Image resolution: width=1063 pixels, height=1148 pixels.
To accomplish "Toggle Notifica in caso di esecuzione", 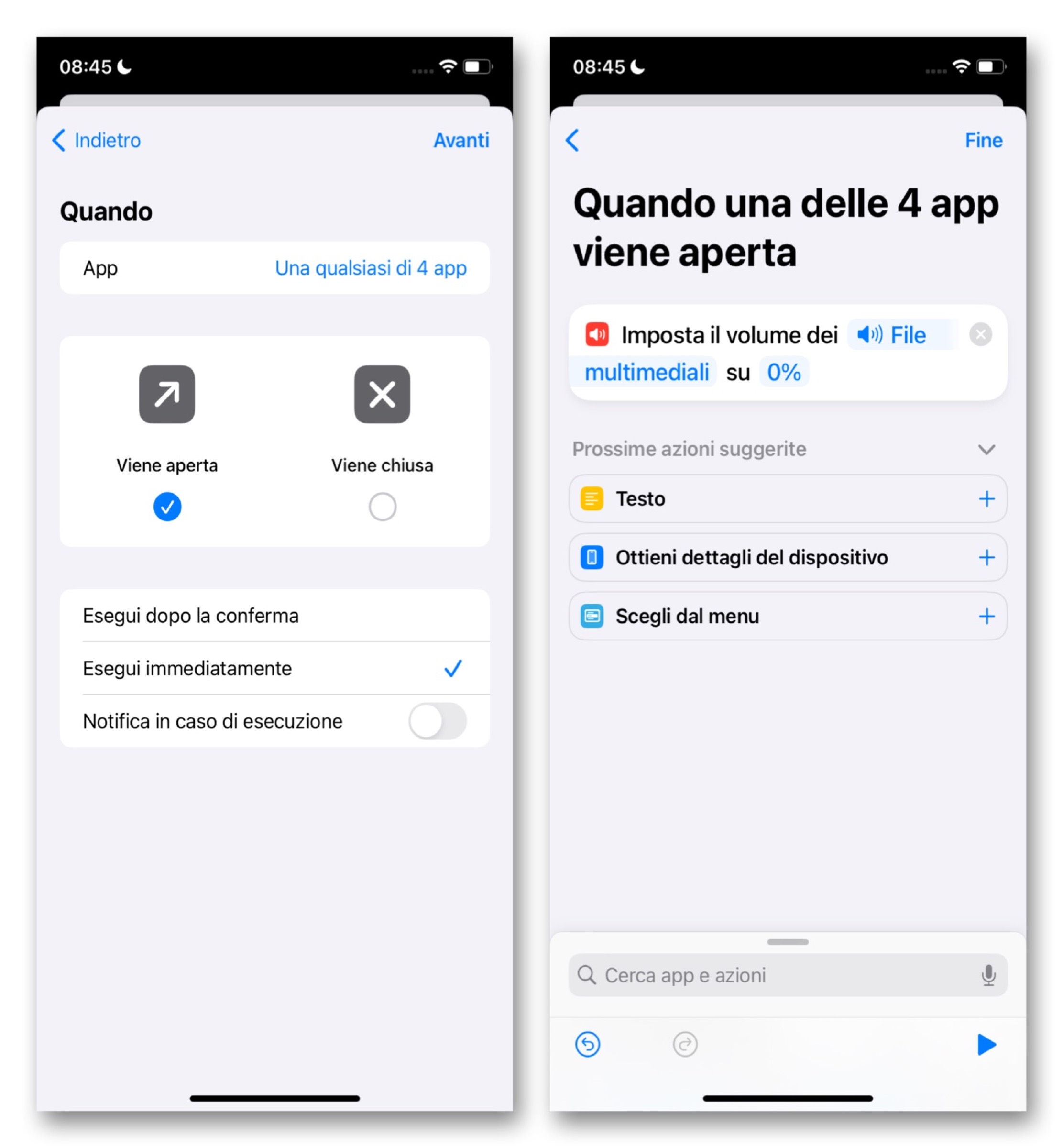I will [x=437, y=720].
